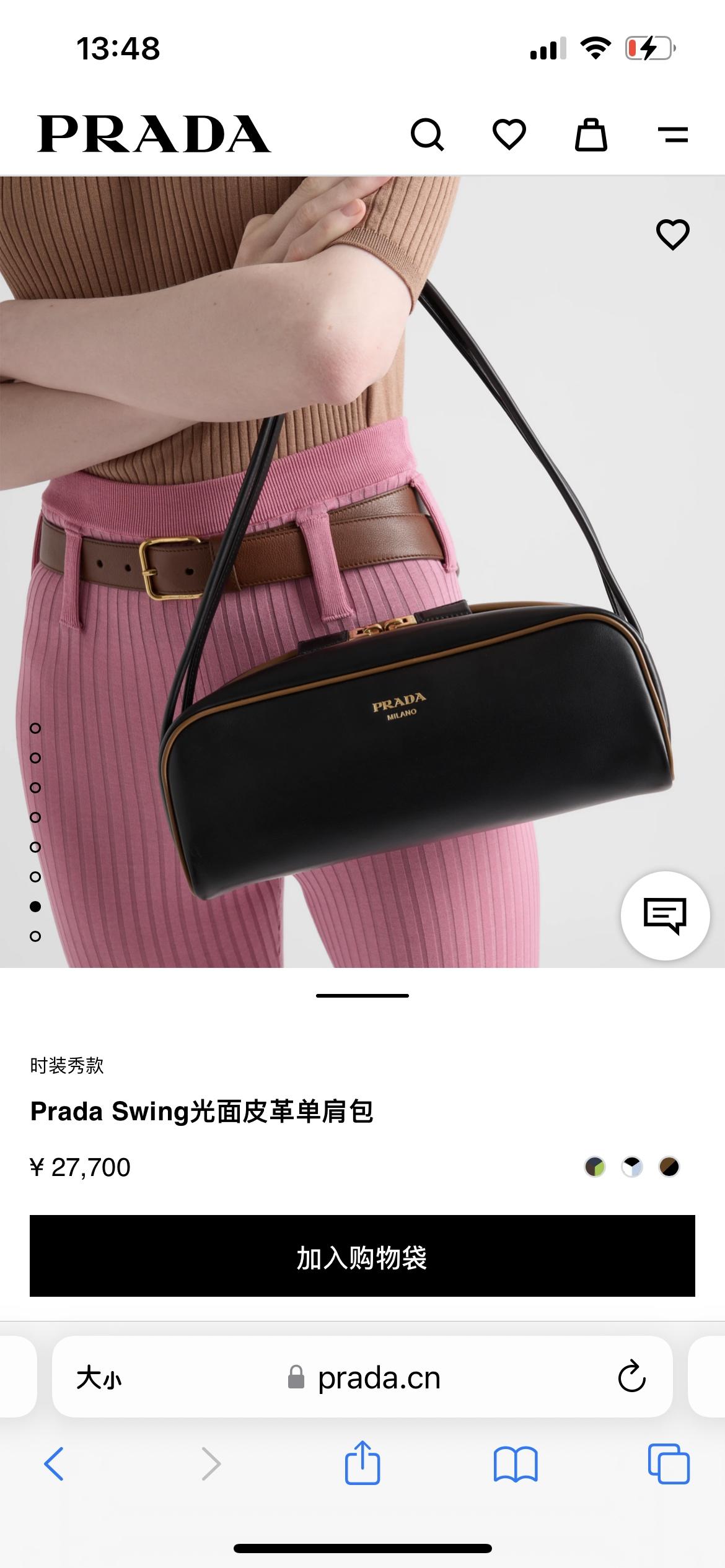Screen dimensions: 725x1568
Task: Save product with heart on image
Action: pyautogui.click(x=672, y=235)
